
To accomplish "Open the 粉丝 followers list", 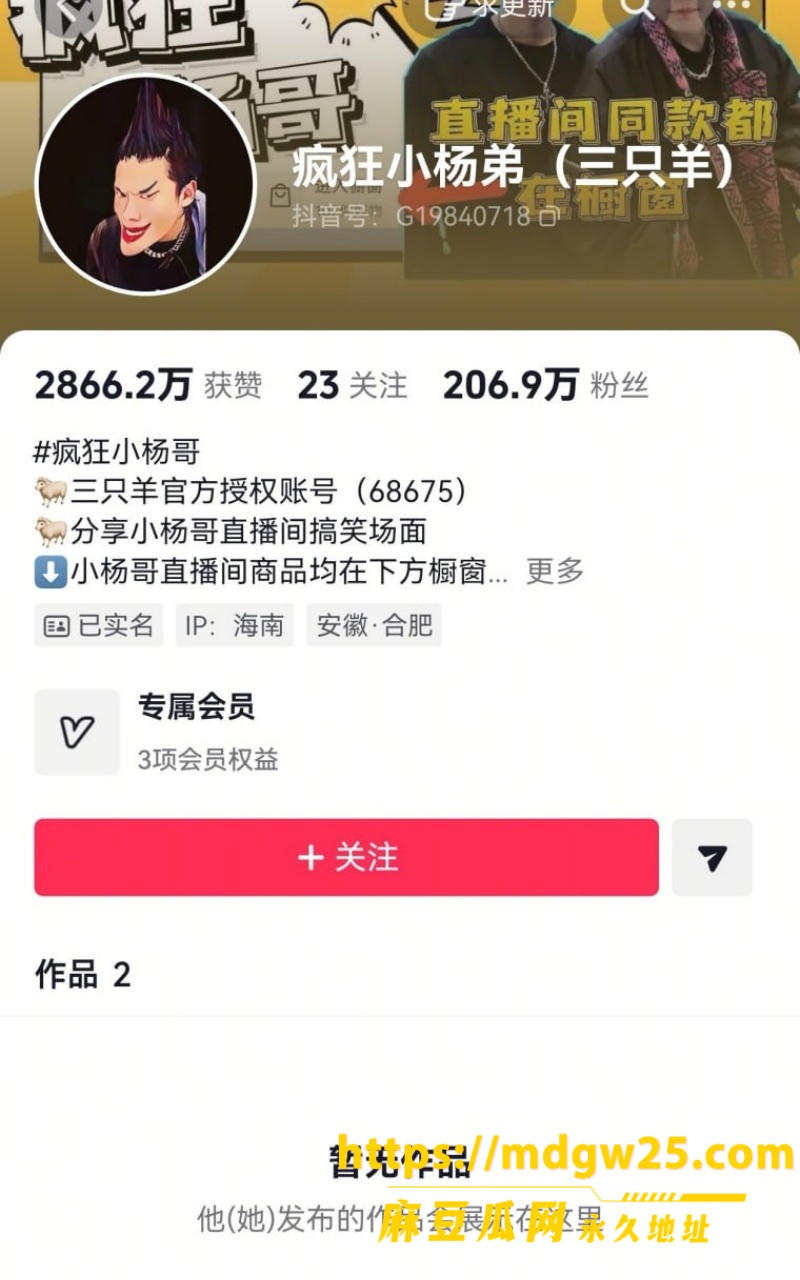I will (x=546, y=385).
